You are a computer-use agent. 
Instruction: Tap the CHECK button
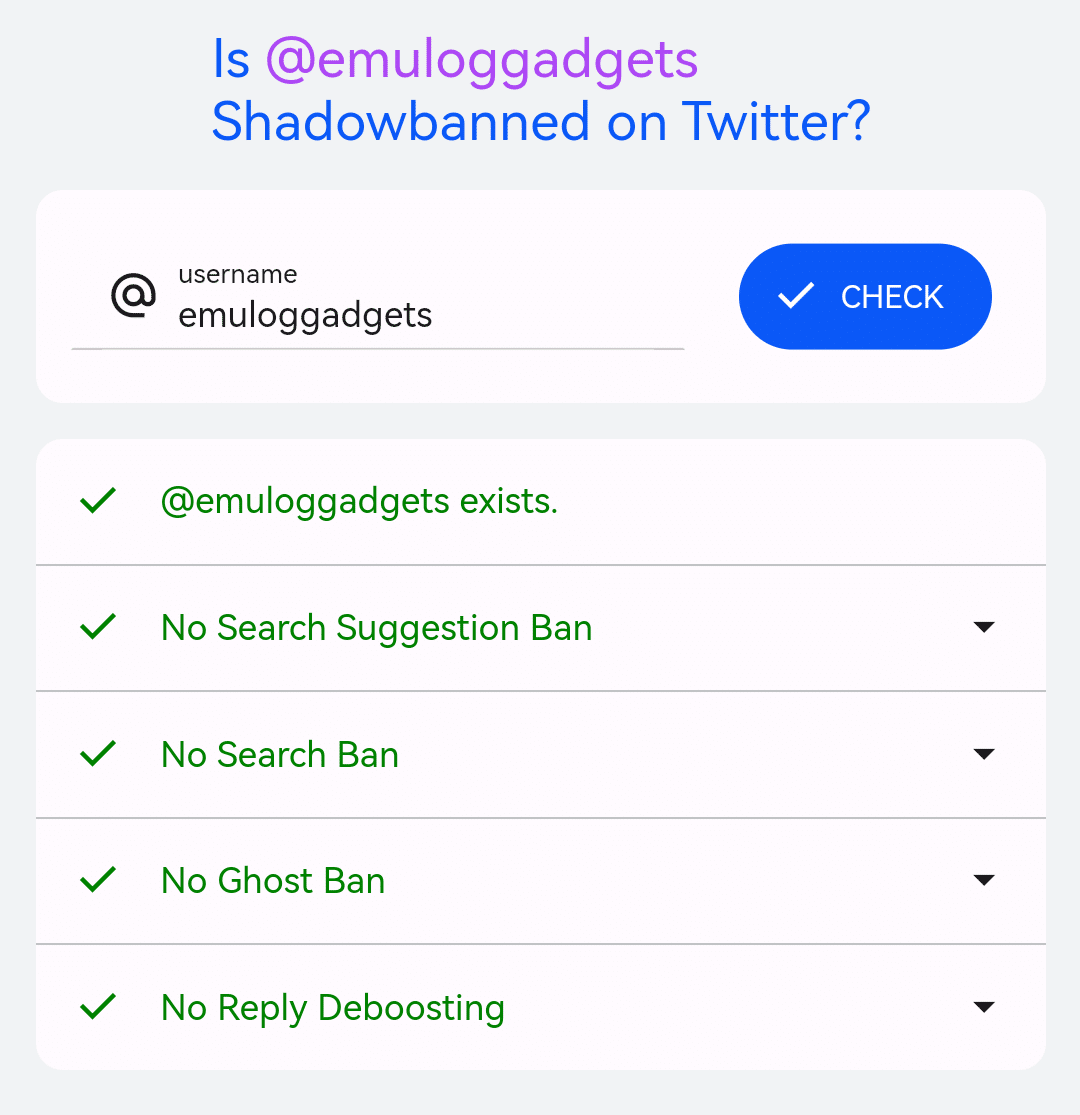coord(864,297)
